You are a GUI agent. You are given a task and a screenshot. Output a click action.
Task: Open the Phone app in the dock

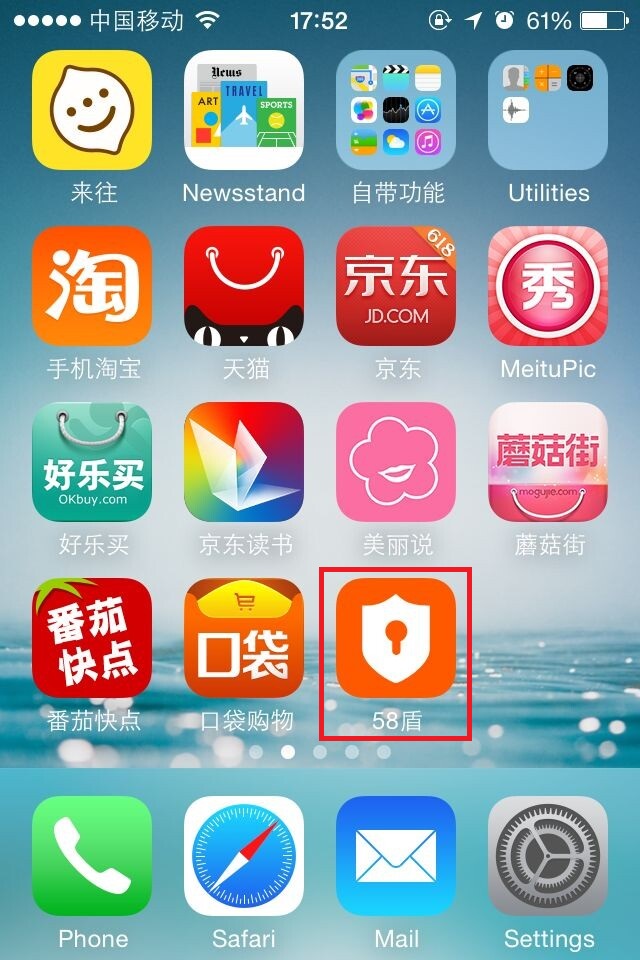coord(92,856)
